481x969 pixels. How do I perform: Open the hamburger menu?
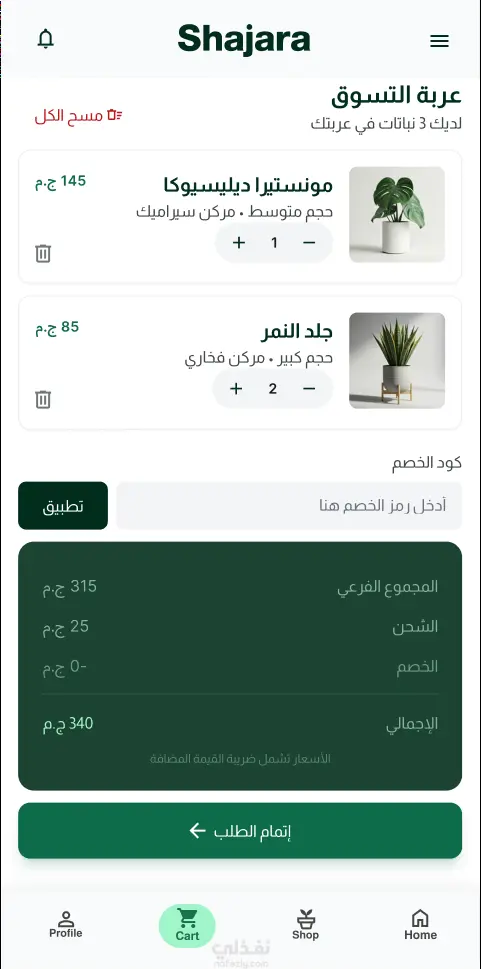point(439,41)
